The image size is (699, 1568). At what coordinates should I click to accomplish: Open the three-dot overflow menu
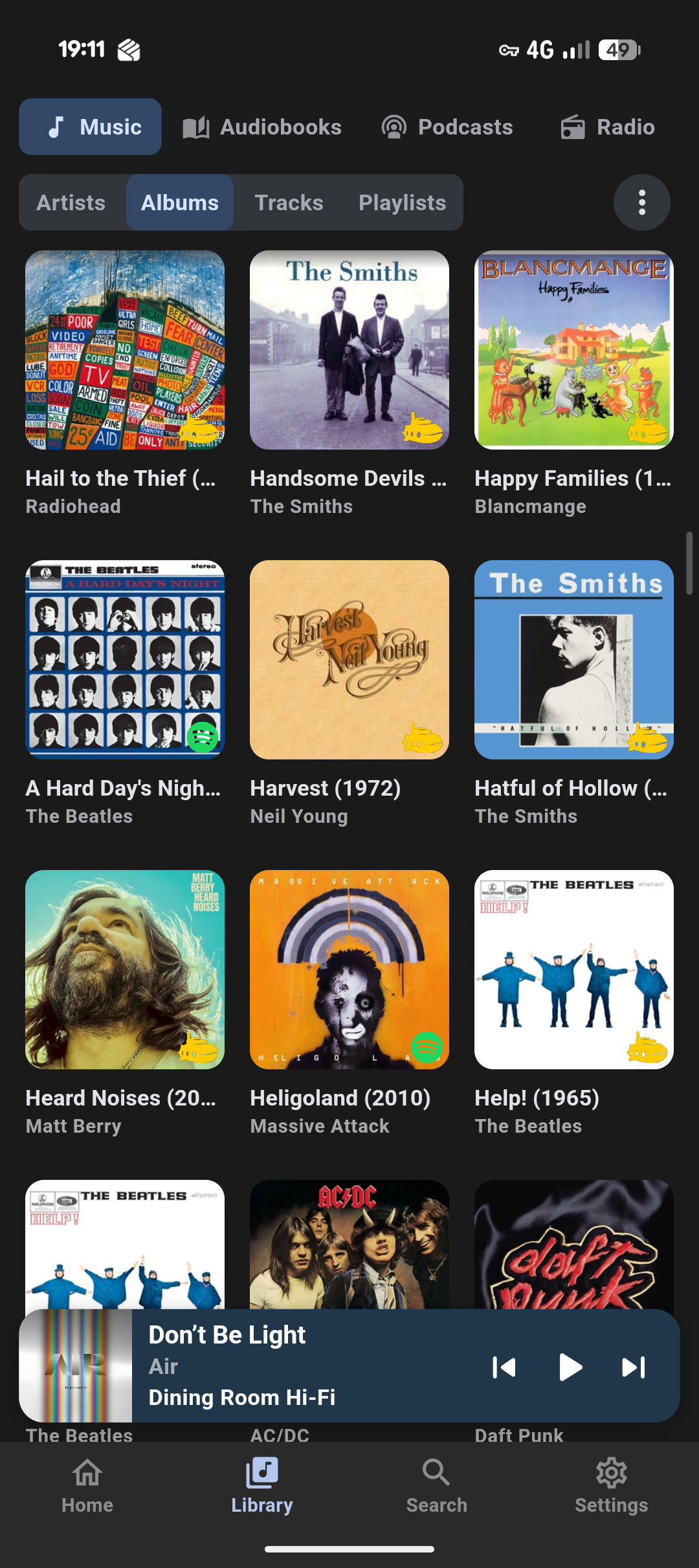(641, 202)
